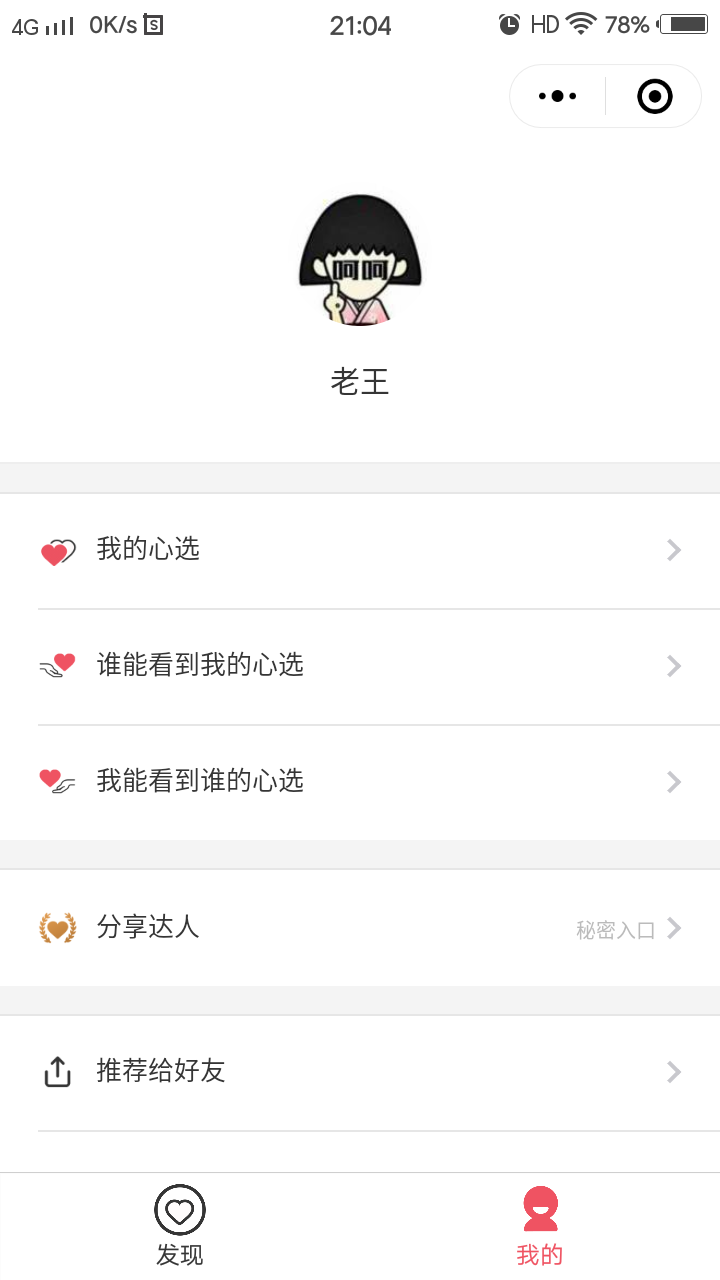Open 我的心选 row

click(360, 551)
